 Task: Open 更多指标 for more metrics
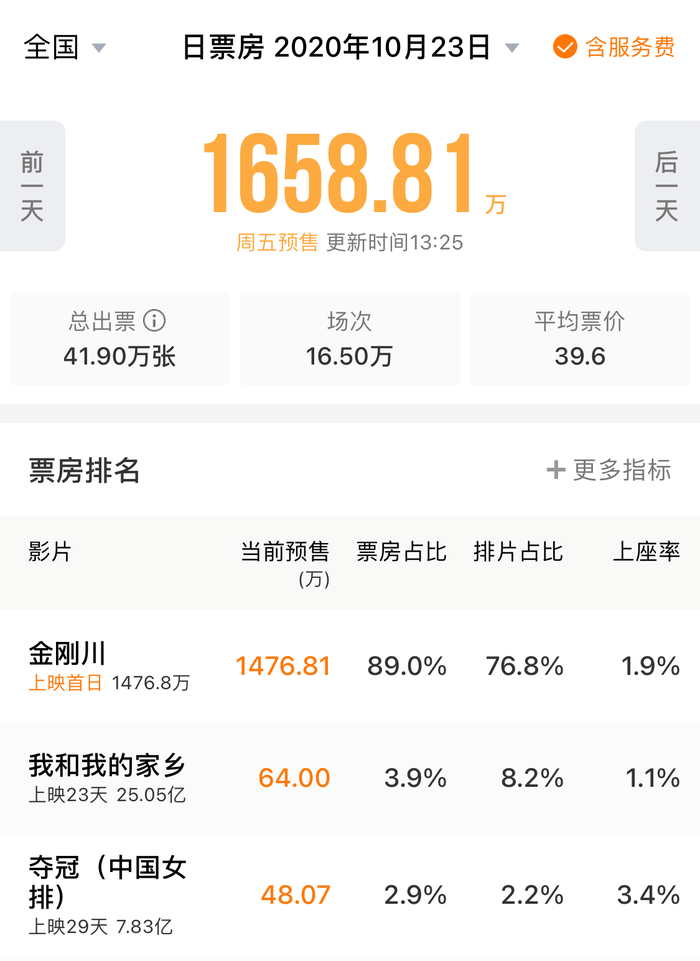pyautogui.click(x=609, y=470)
